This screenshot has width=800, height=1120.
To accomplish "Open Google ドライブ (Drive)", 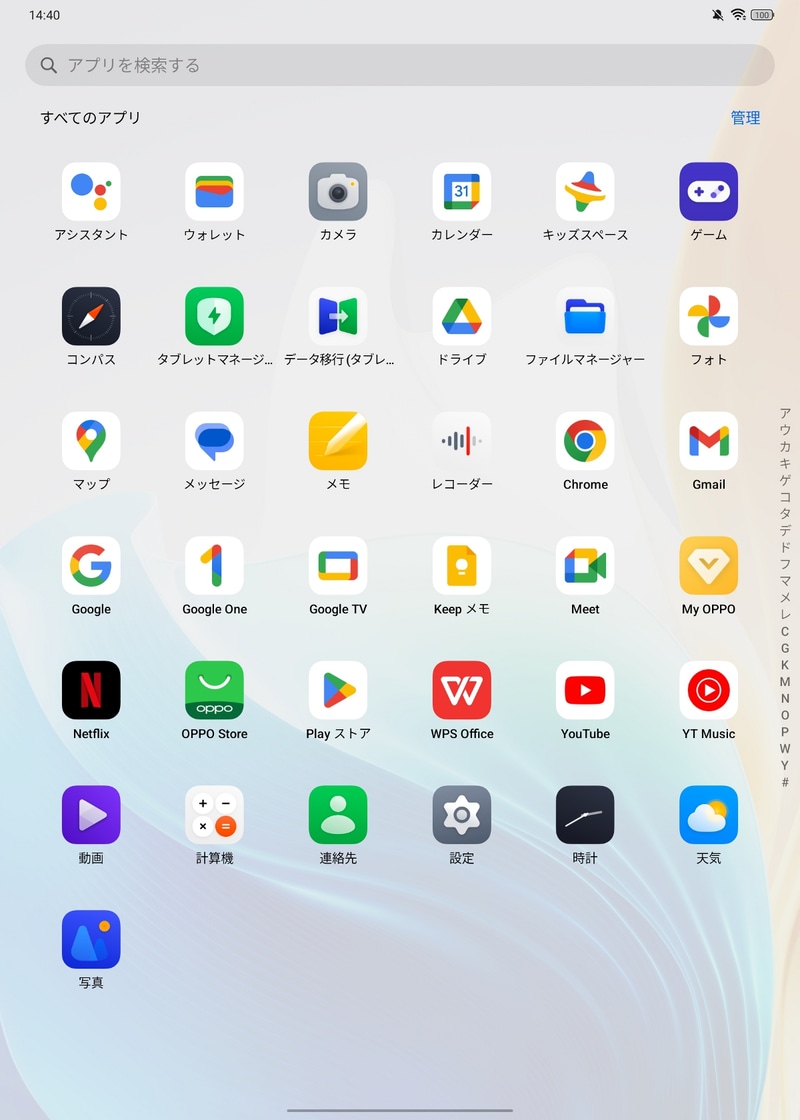I will (462, 316).
